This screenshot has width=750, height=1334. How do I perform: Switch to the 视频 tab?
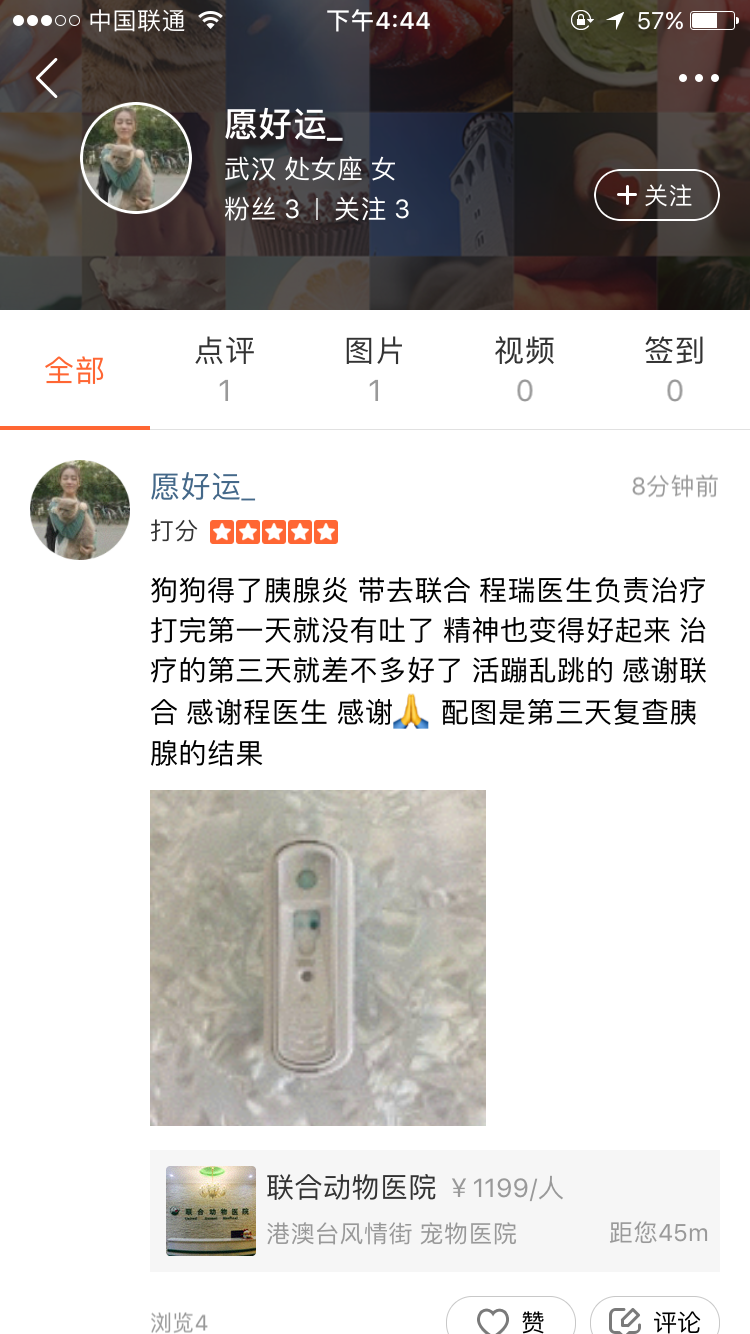pyautogui.click(x=524, y=369)
